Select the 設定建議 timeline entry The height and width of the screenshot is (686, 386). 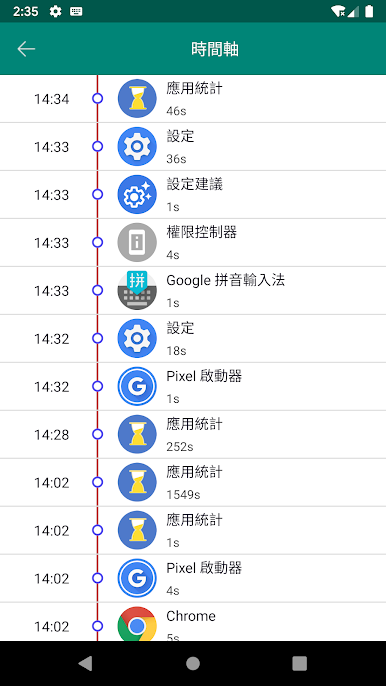[x=193, y=195]
